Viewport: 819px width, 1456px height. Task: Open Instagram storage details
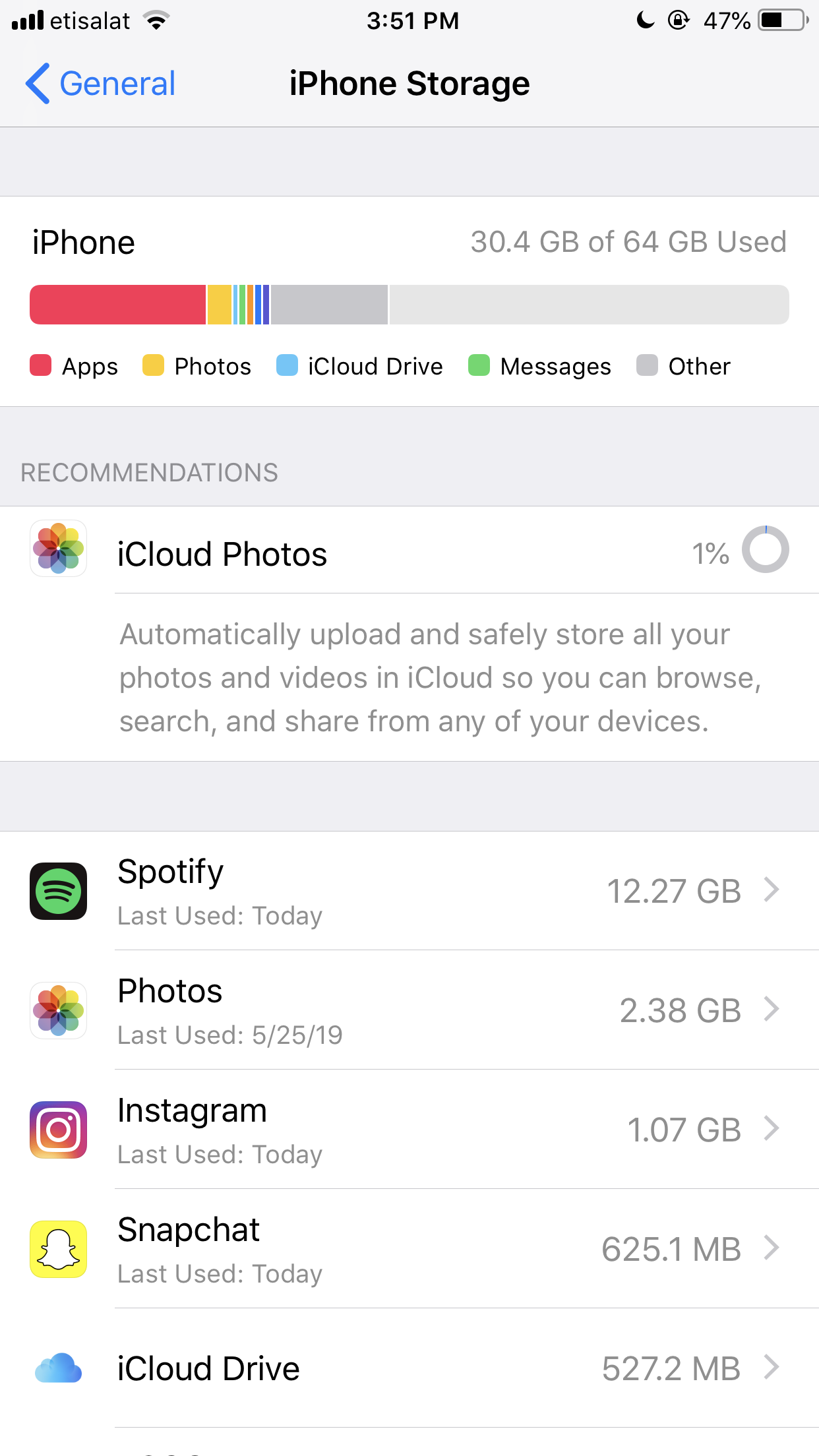pos(409,1130)
